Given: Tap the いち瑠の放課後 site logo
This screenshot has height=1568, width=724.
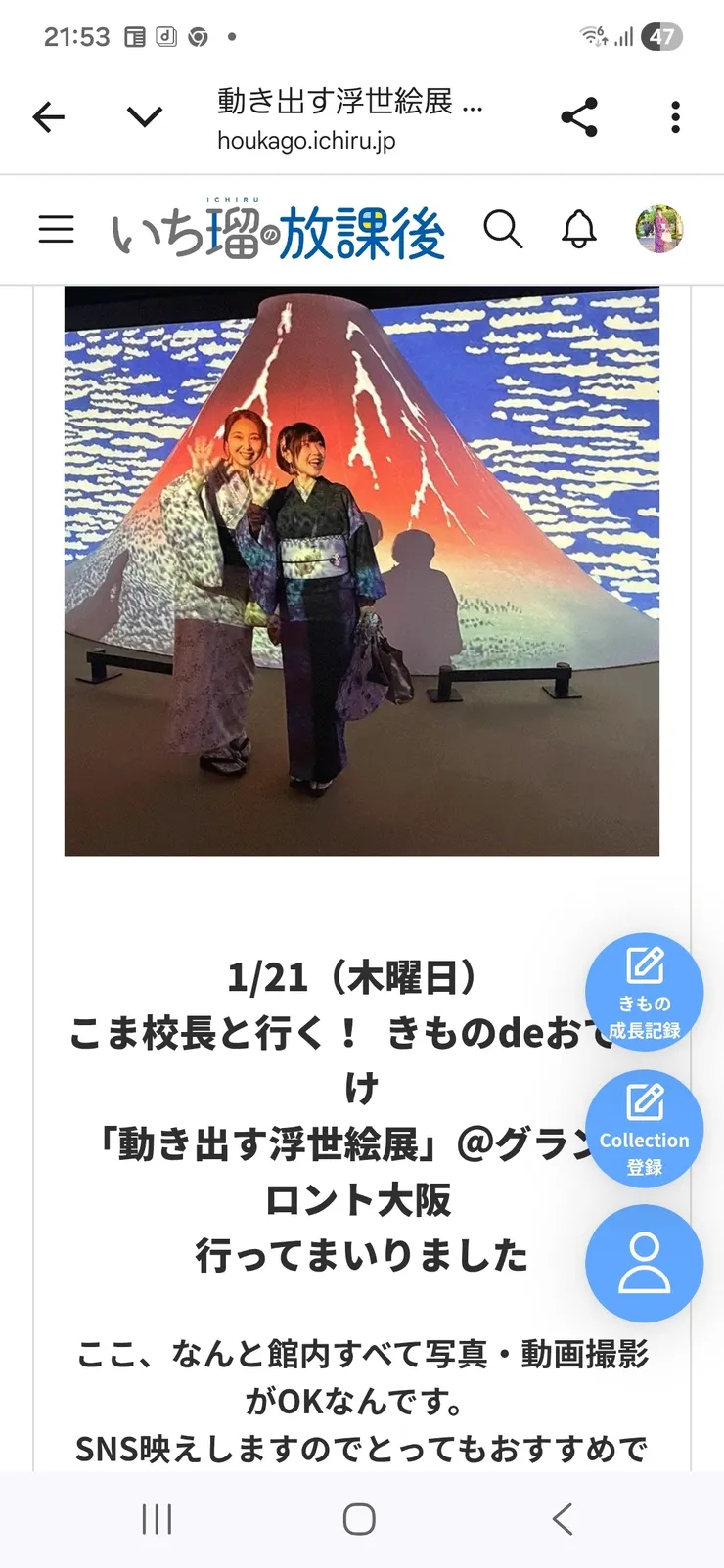Looking at the screenshot, I should pyautogui.click(x=279, y=232).
